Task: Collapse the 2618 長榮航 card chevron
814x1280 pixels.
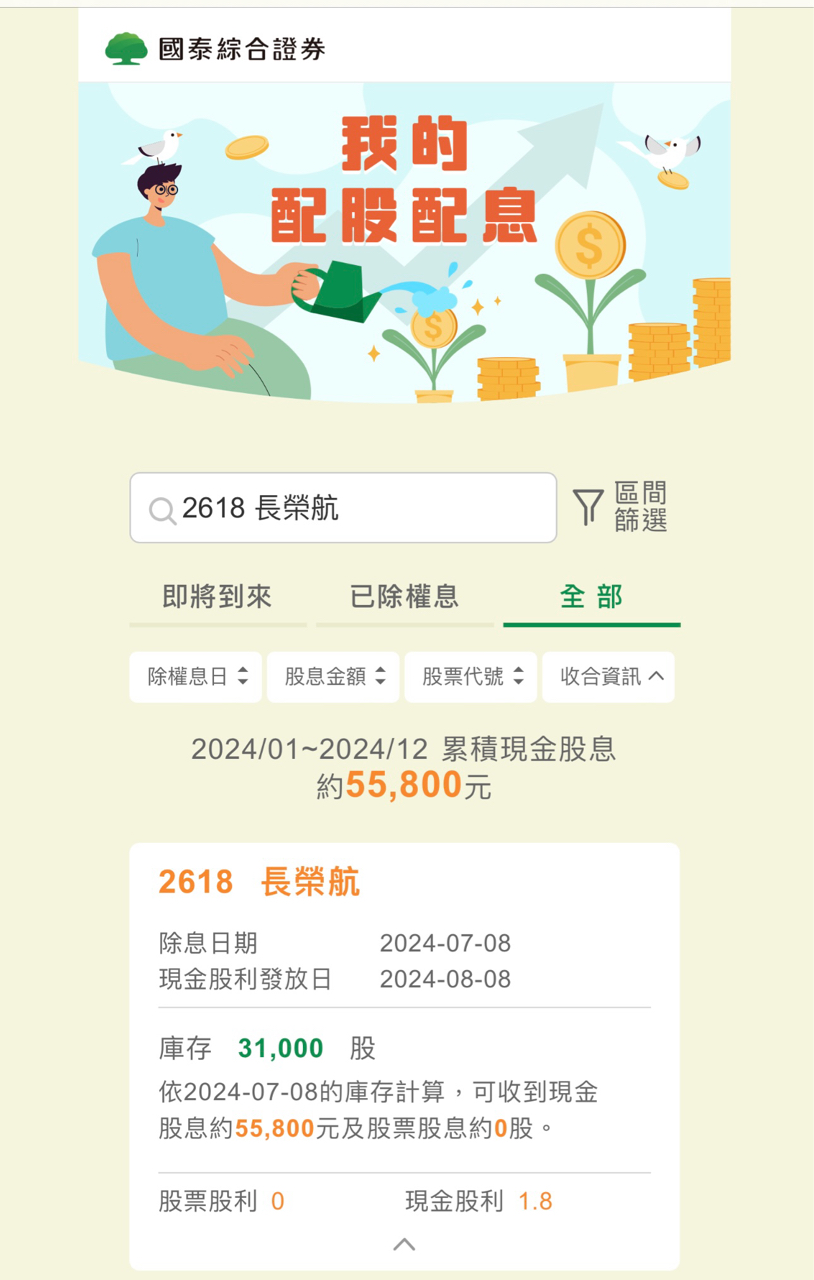Action: (404, 1244)
